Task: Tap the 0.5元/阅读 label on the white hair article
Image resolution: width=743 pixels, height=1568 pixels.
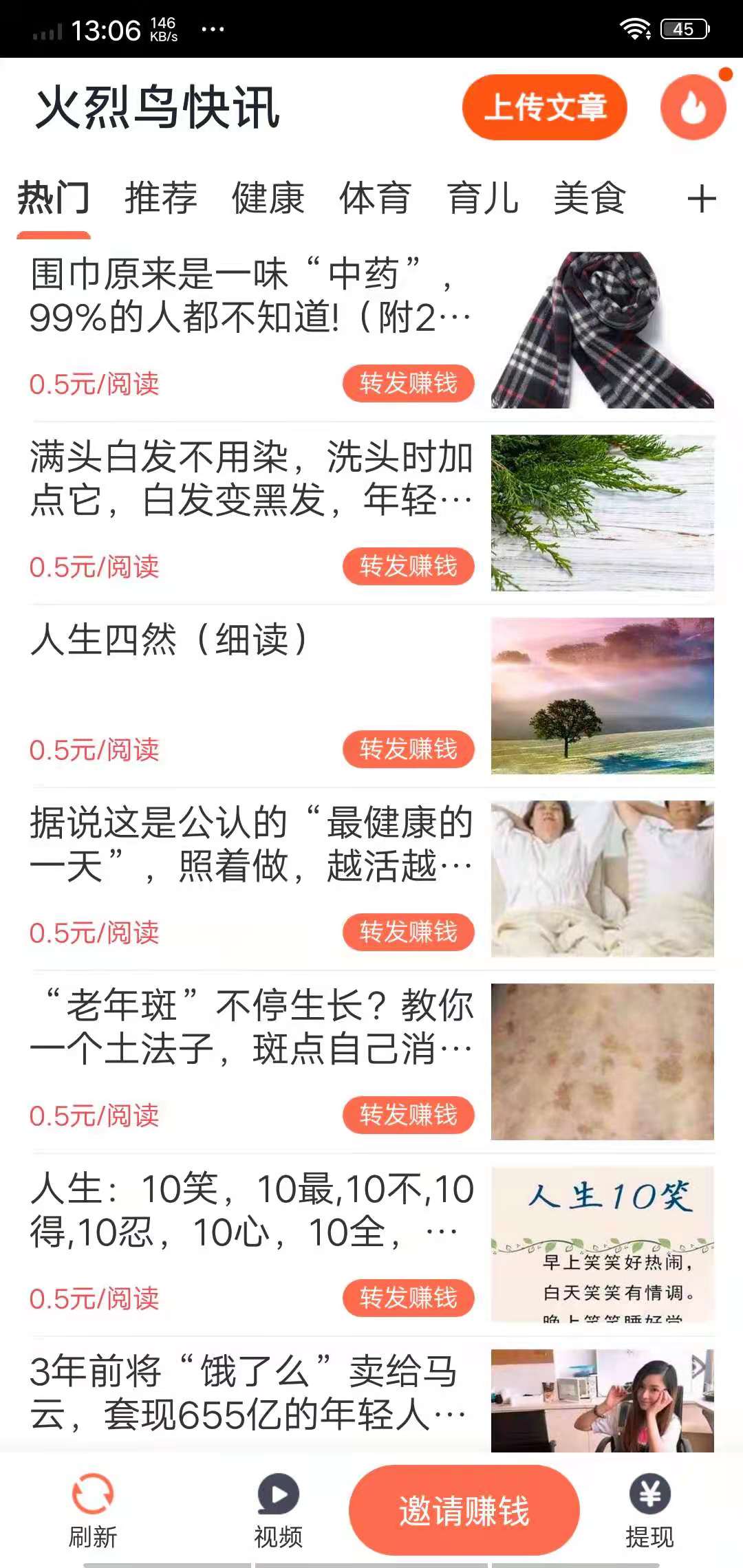Action: coord(96,567)
